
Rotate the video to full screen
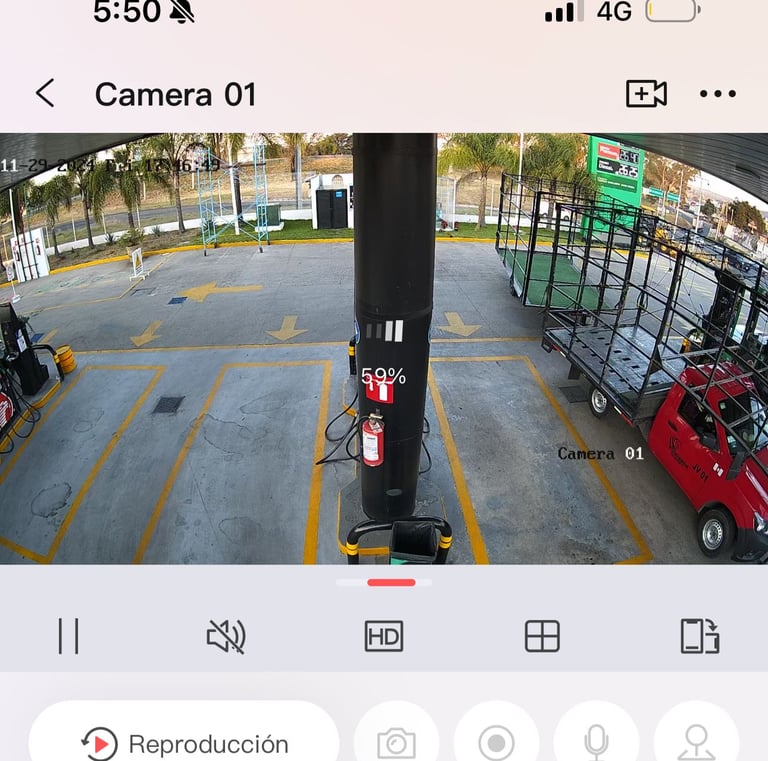pyautogui.click(x=700, y=636)
